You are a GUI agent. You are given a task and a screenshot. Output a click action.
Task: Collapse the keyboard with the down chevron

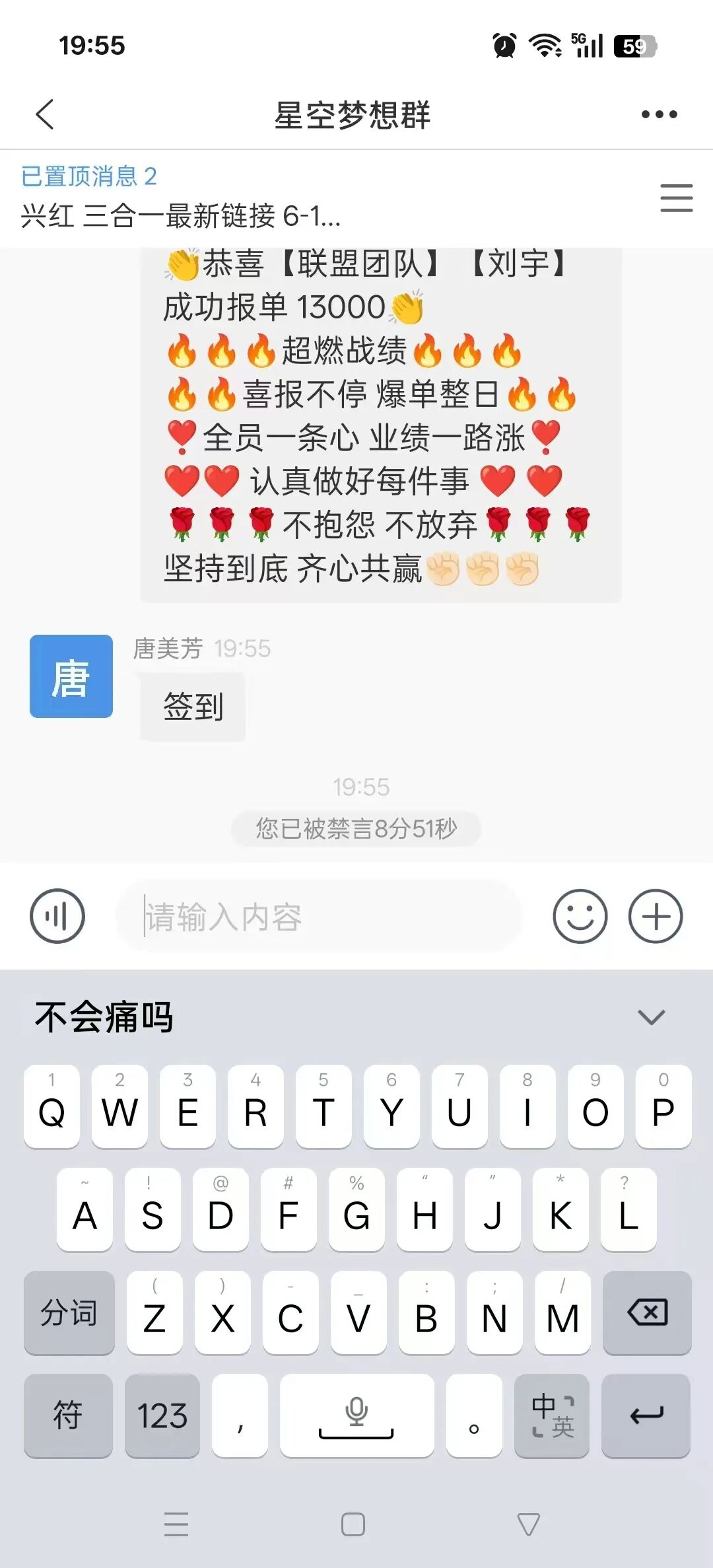point(651,1017)
